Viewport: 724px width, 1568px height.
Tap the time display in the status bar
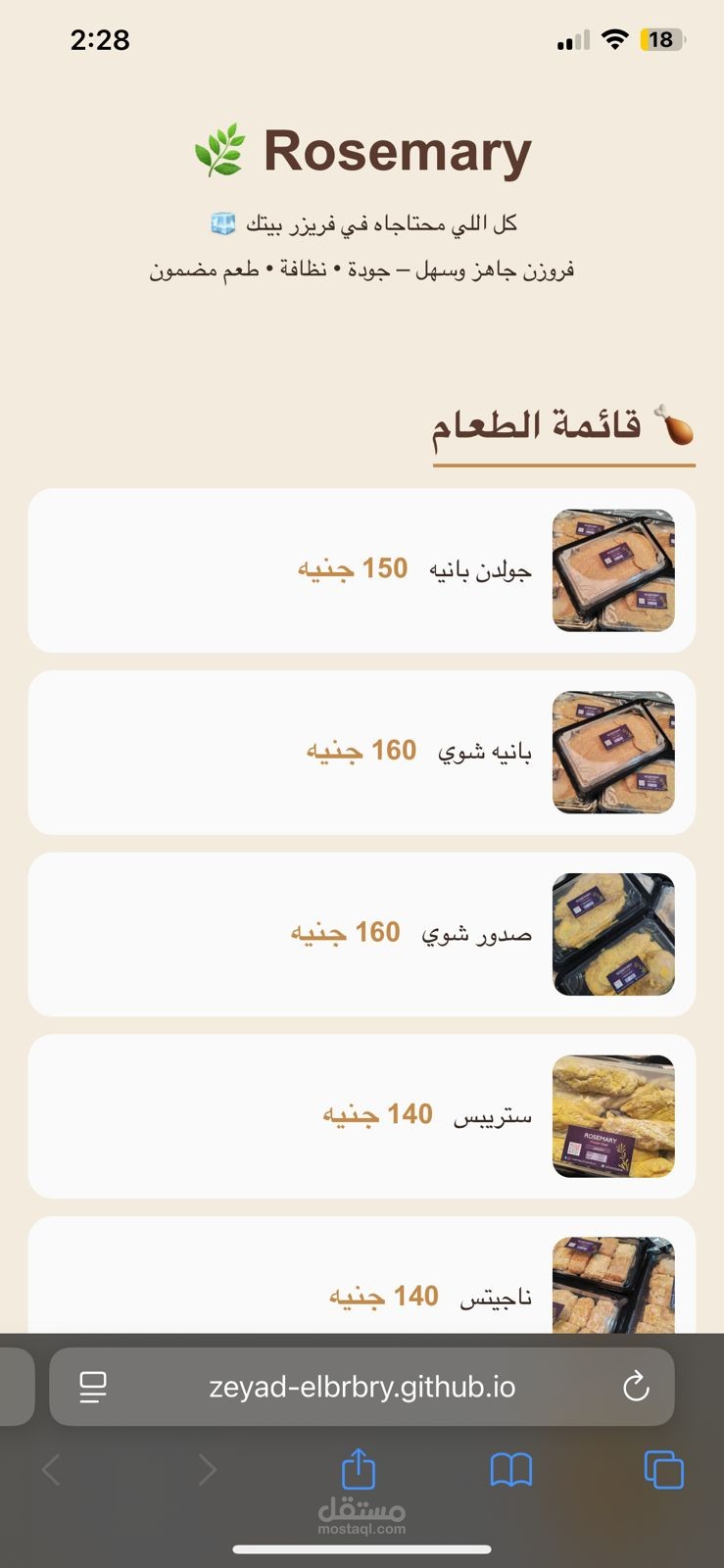[96, 39]
